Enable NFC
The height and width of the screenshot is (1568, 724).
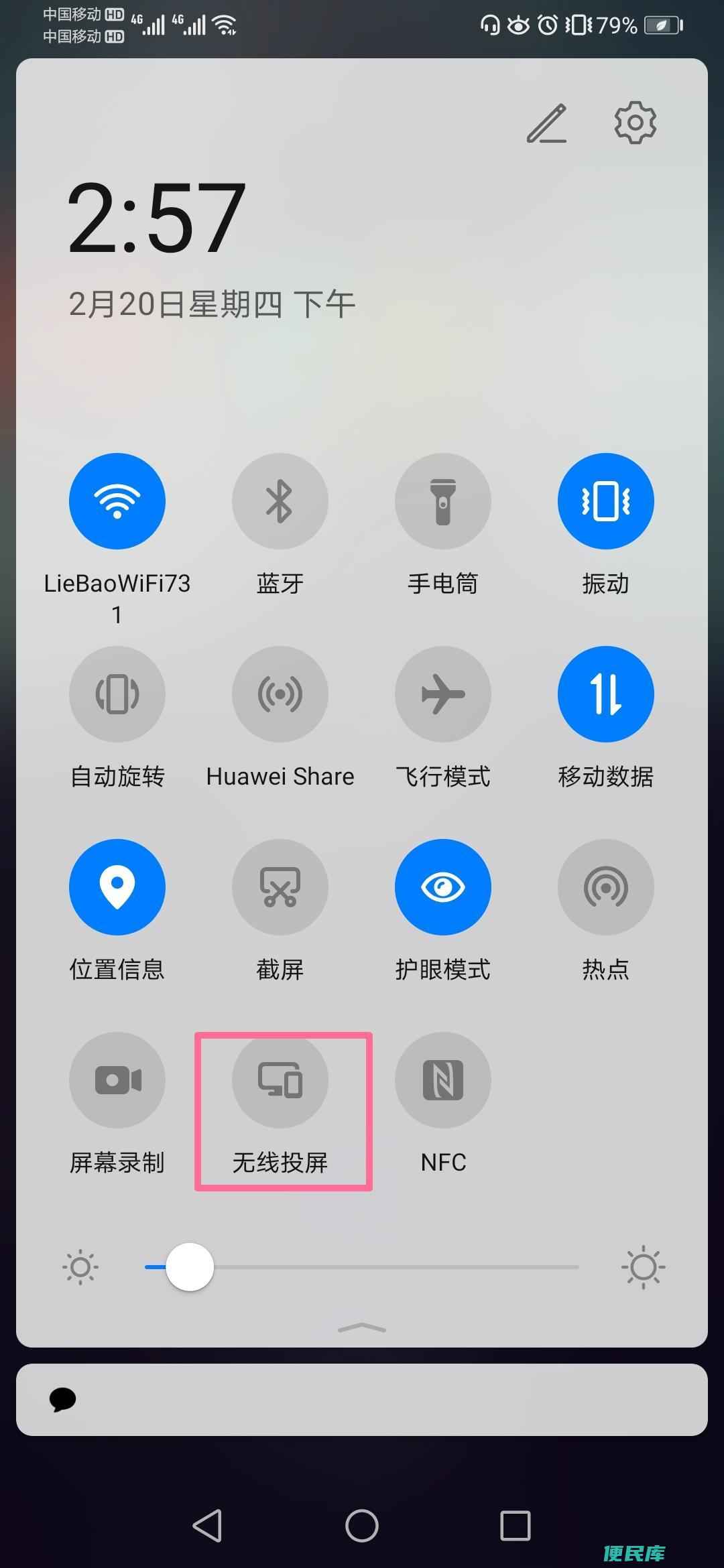coord(443,1080)
